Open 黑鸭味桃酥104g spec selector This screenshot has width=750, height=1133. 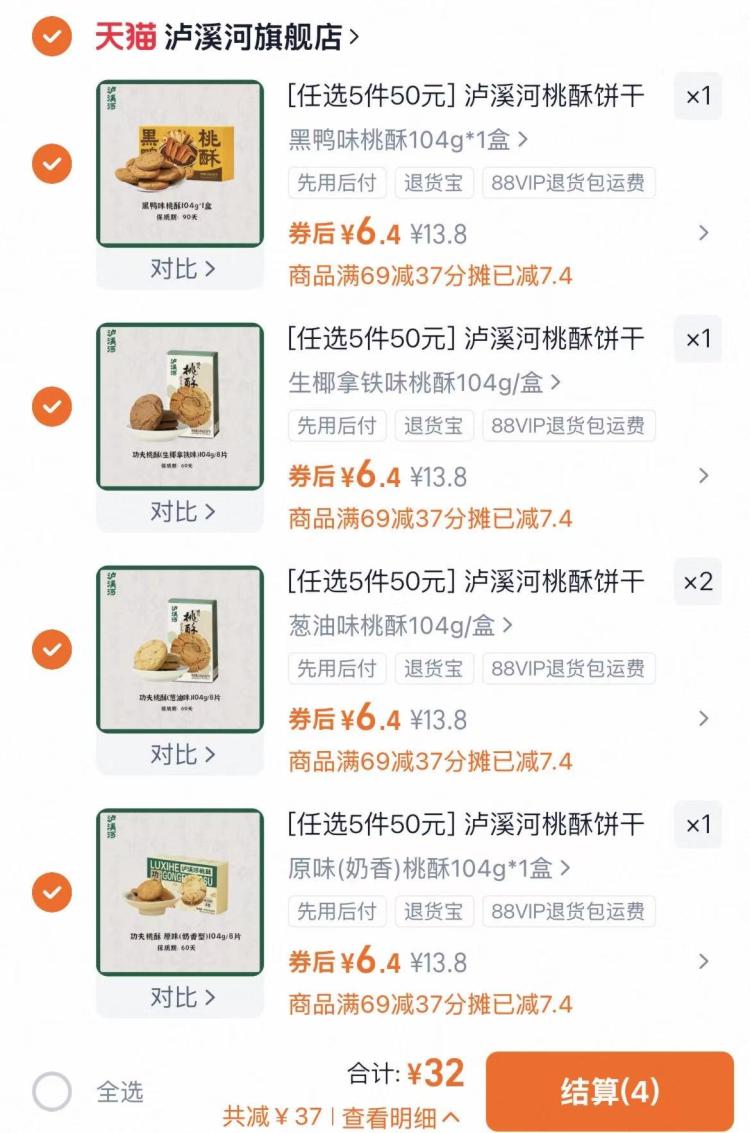[400, 141]
